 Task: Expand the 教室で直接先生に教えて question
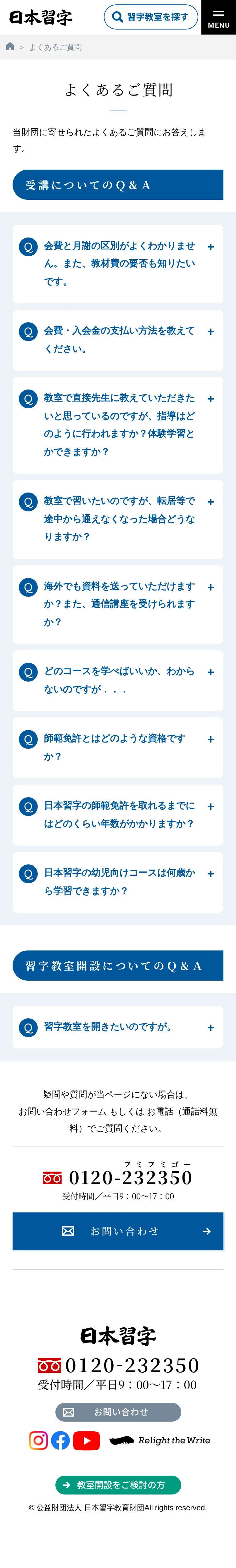coord(118,425)
